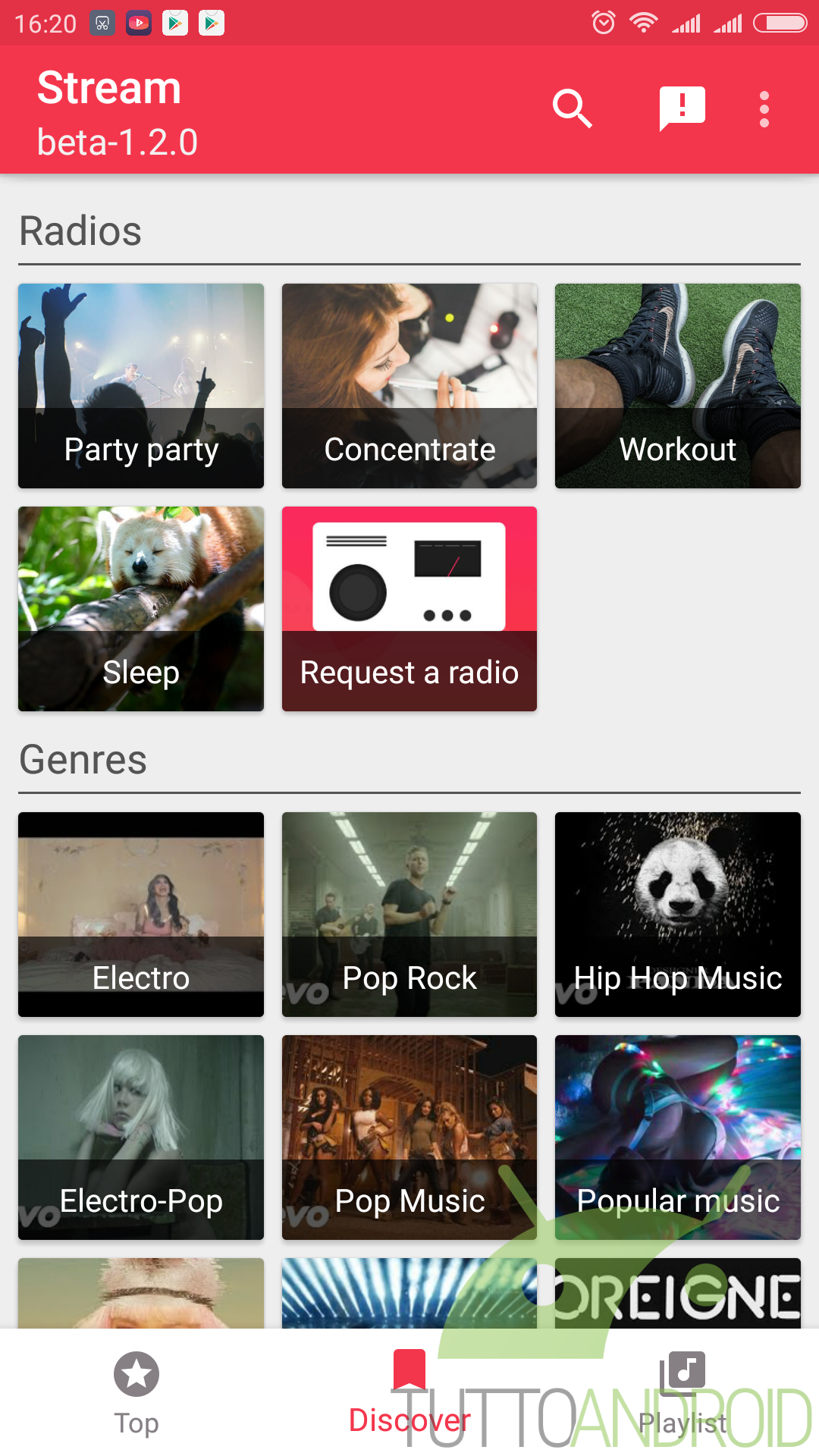This screenshot has height=1456, width=819.
Task: Switch to the Playlist tab
Action: point(682,1392)
